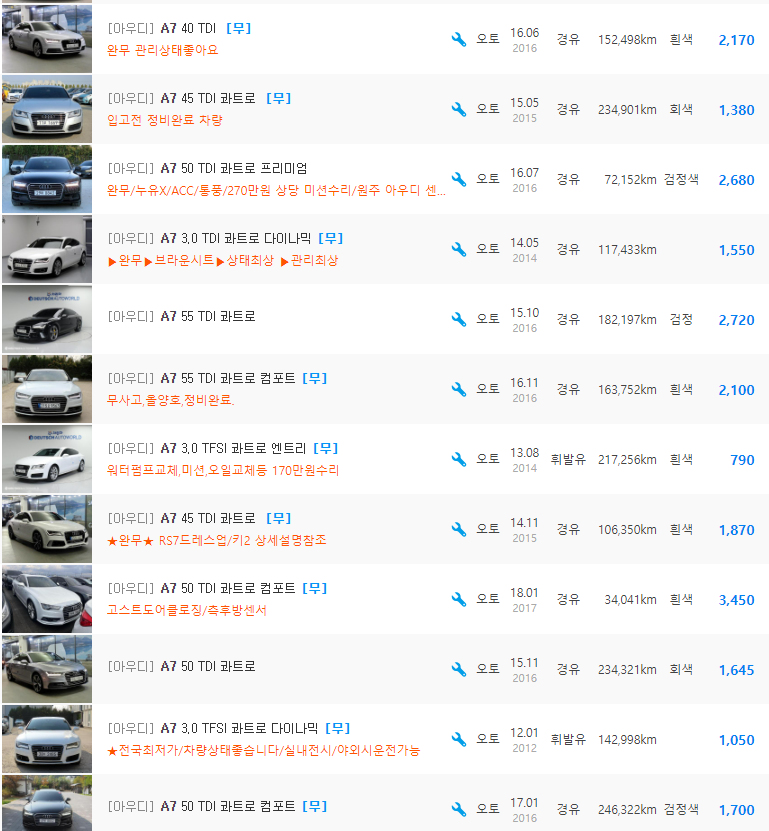
Task: Click [무] tag on the A7 45 TDI 콰트로 listing
Action: pyautogui.click(x=279, y=99)
